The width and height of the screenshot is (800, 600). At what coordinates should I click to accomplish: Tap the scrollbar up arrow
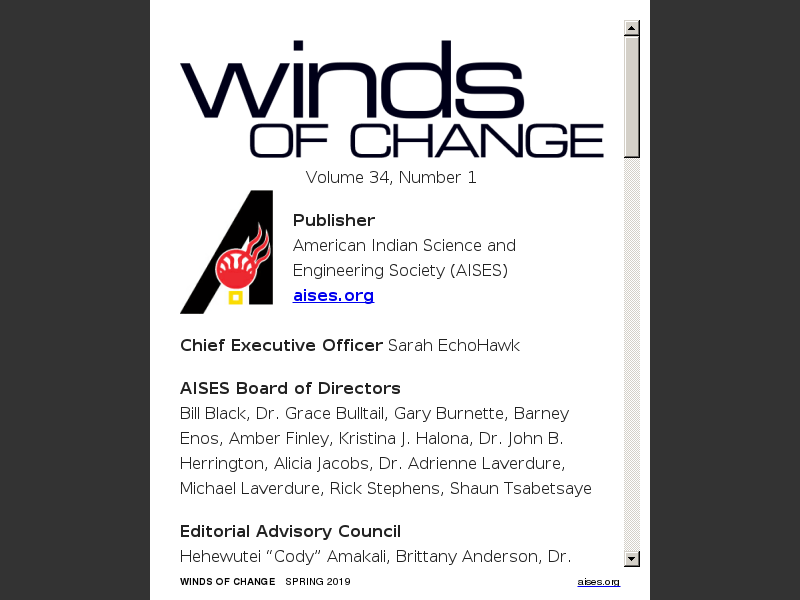pyautogui.click(x=632, y=28)
